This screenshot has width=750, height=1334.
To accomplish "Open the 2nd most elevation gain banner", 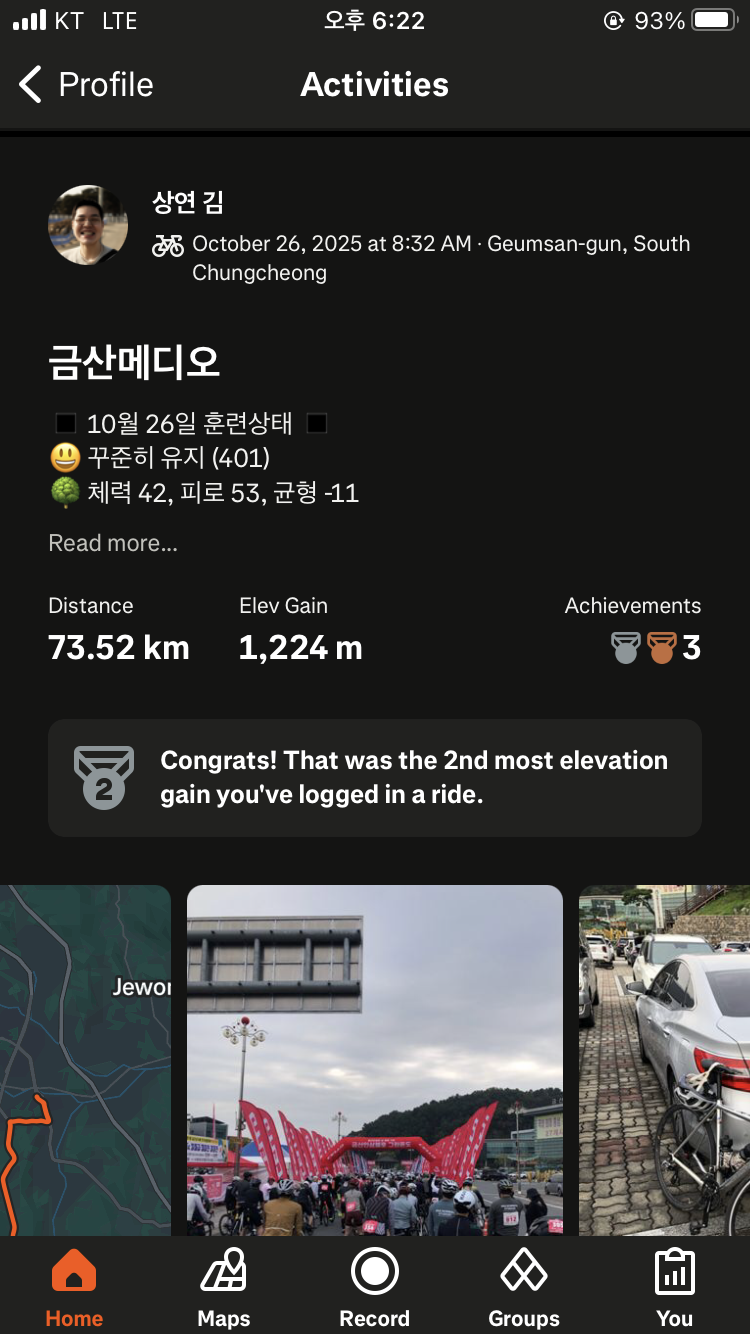I will pyautogui.click(x=375, y=778).
